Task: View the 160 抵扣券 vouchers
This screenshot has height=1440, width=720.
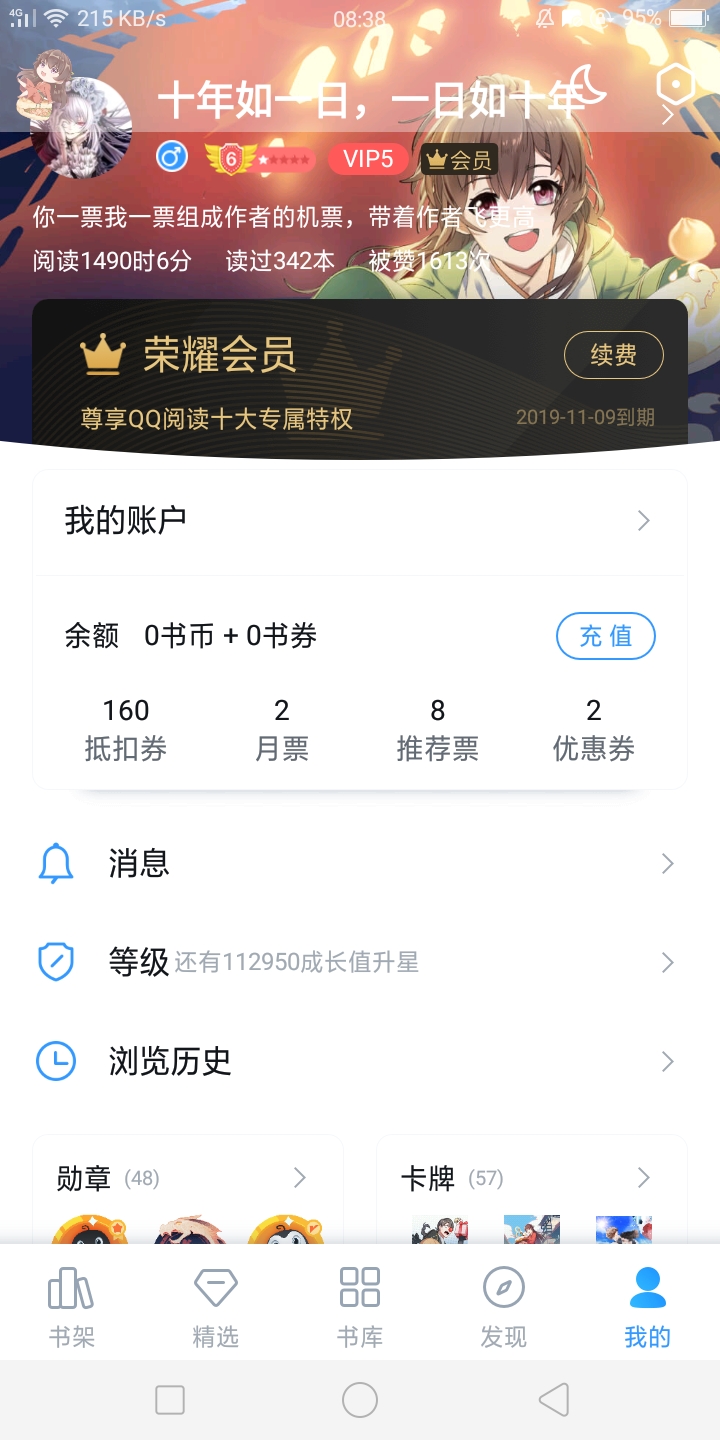Action: (x=126, y=729)
